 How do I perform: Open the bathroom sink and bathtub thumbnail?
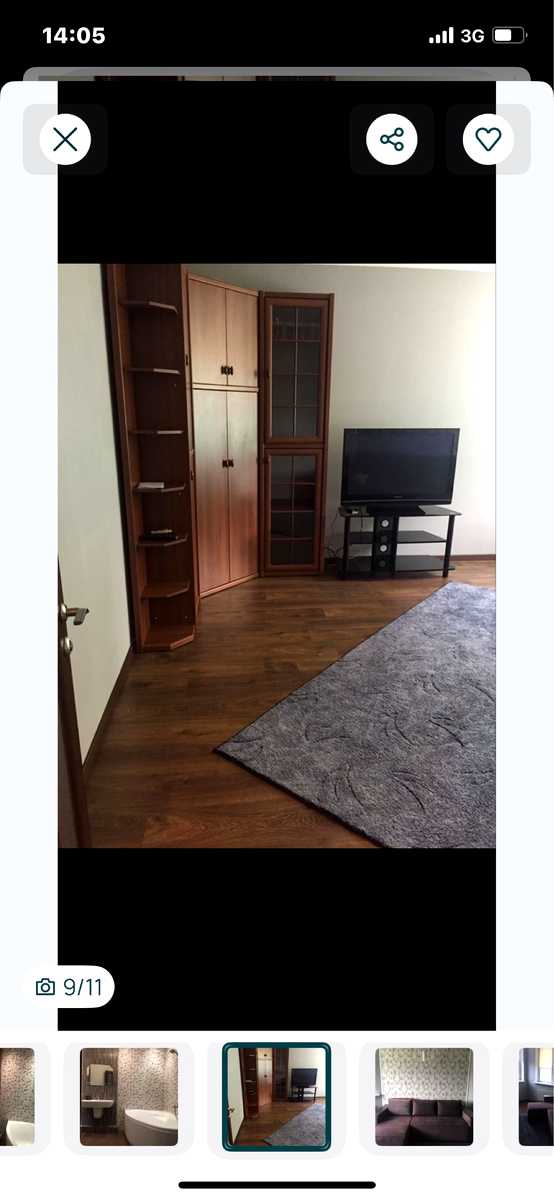click(129, 1097)
